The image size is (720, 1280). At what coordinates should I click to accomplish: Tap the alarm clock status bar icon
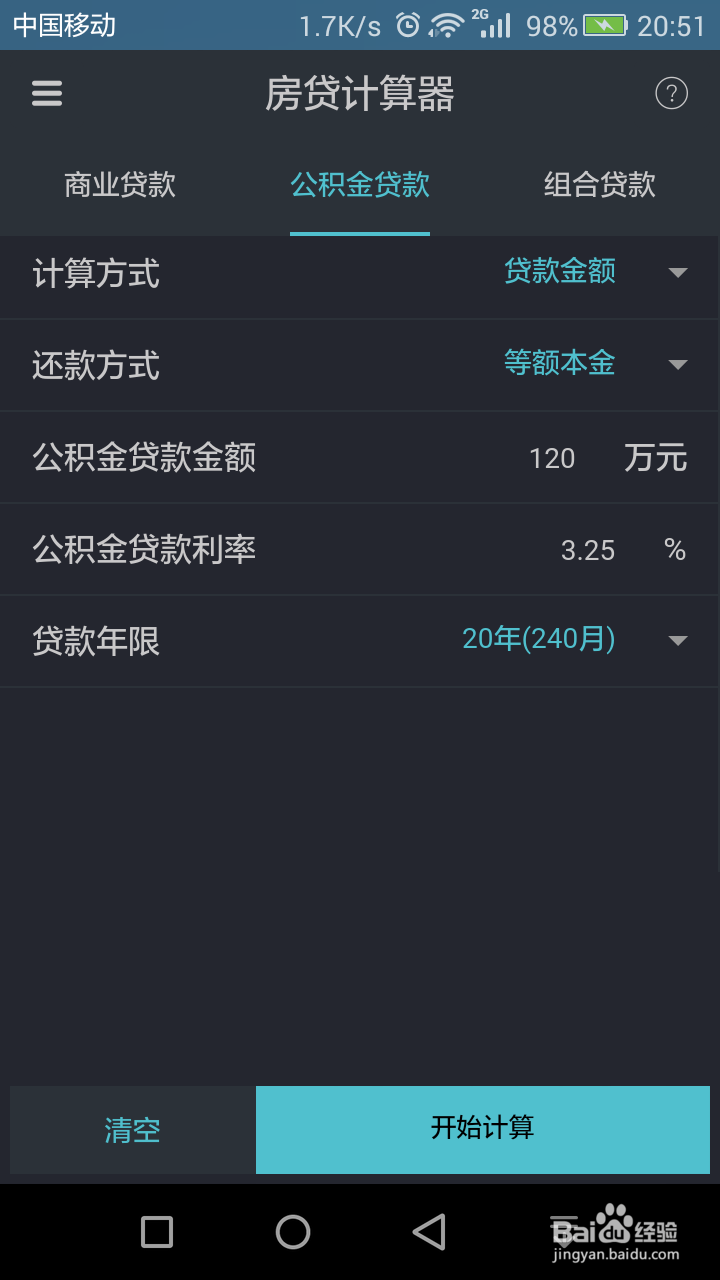[x=406, y=24]
